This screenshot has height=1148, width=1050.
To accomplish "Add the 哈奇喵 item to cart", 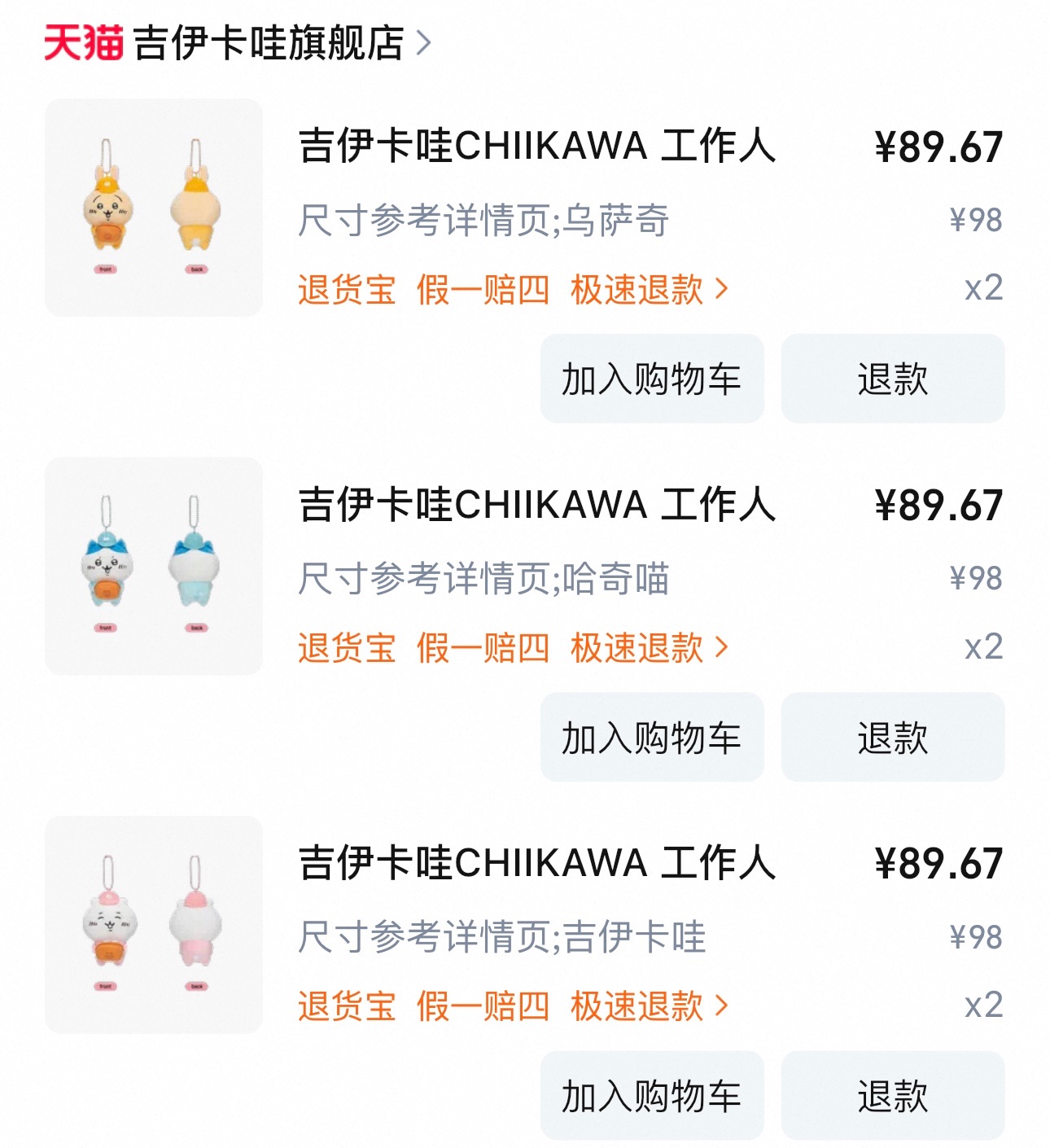I will point(651,737).
